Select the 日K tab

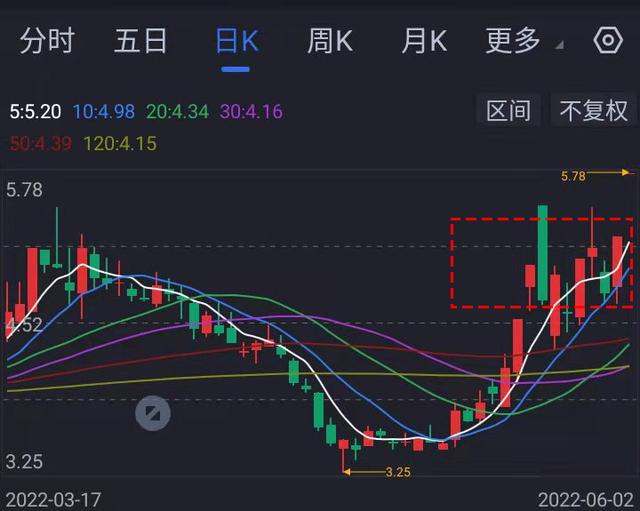[x=236, y=40]
